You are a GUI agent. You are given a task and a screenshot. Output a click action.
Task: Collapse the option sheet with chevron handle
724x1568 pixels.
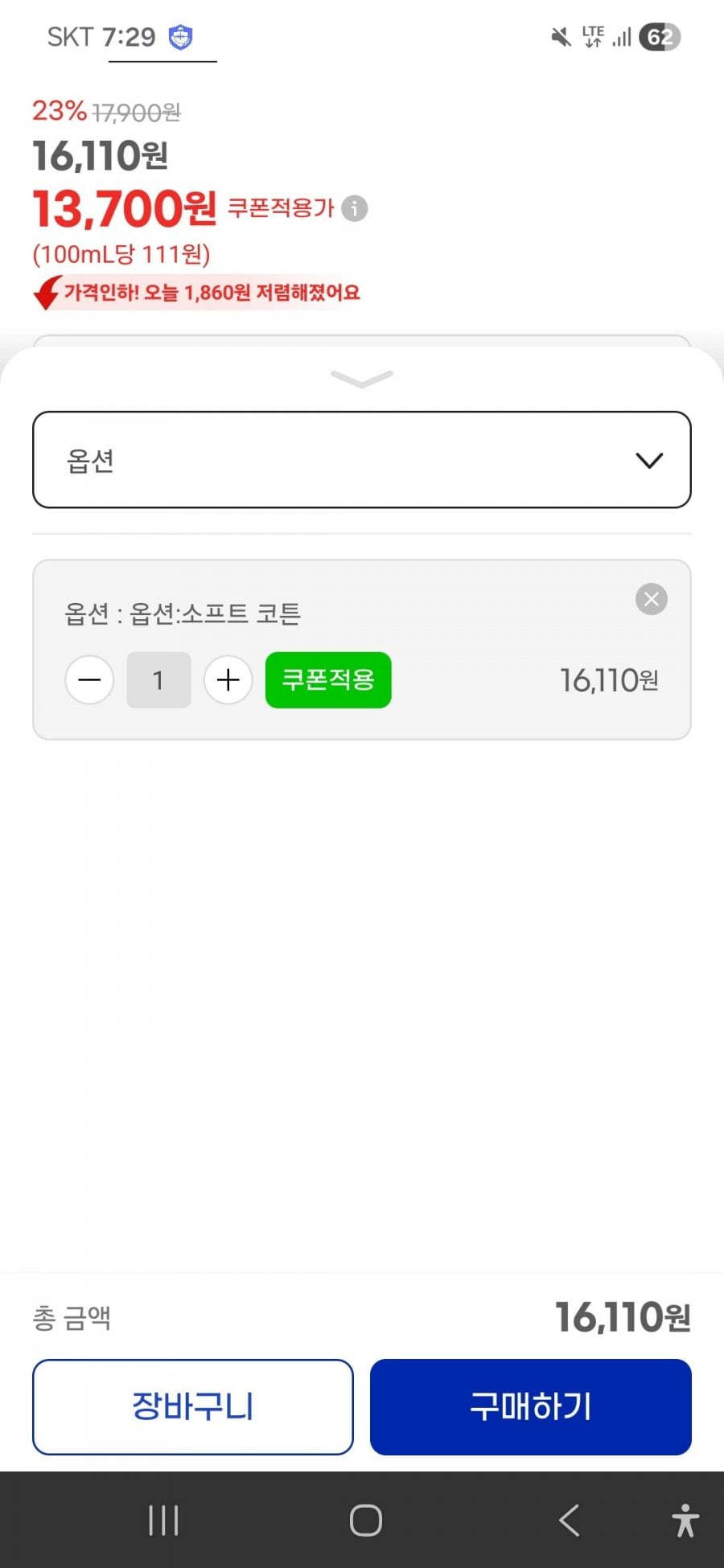click(361, 378)
